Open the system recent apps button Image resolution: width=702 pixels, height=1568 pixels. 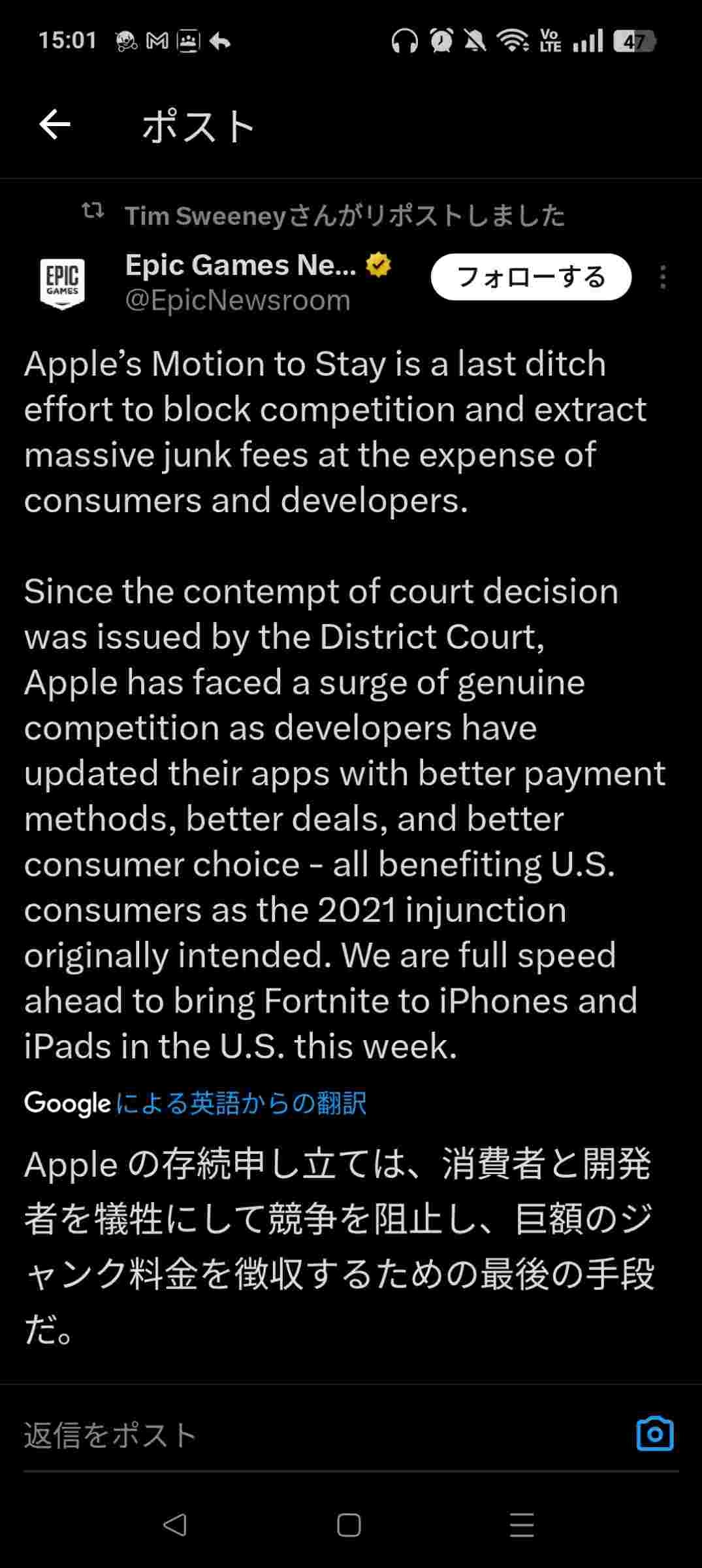[522, 1526]
